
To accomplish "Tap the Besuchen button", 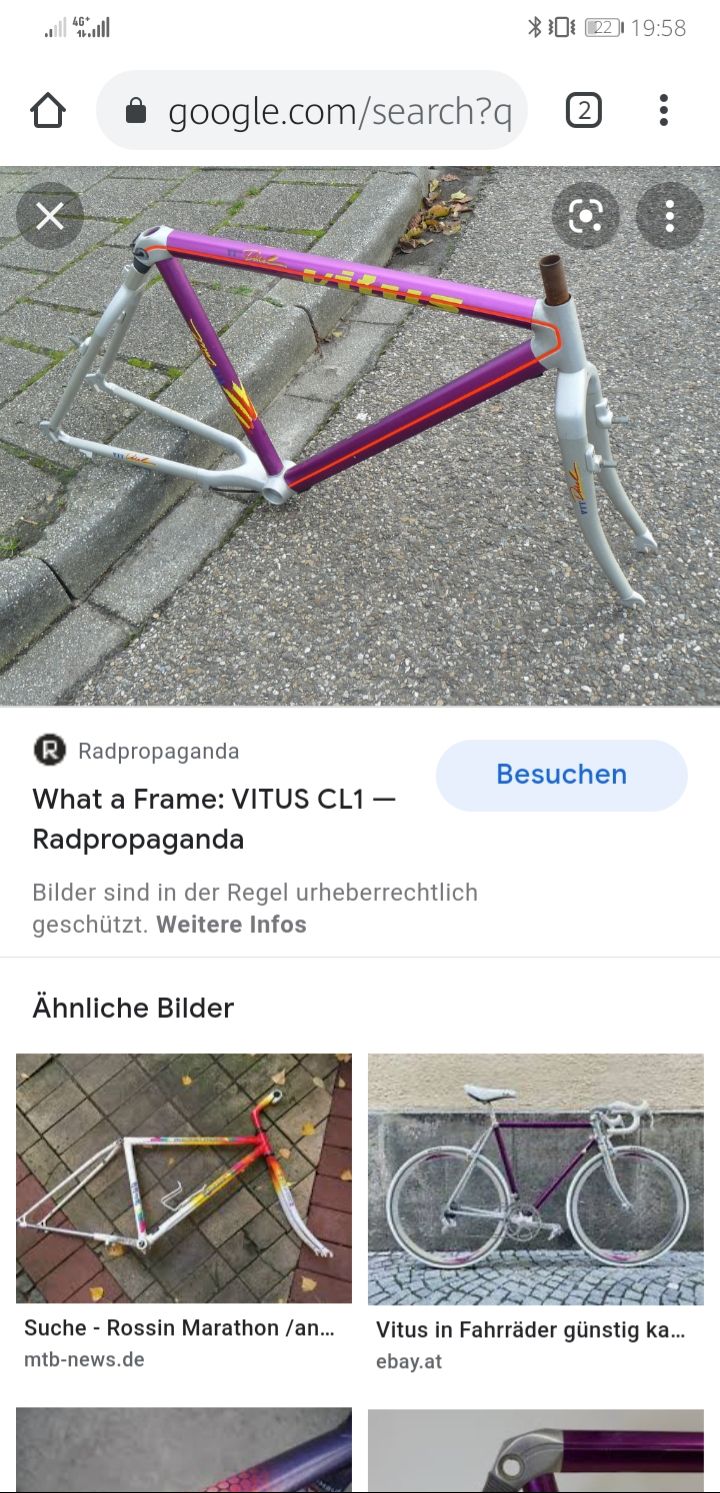I will point(561,775).
